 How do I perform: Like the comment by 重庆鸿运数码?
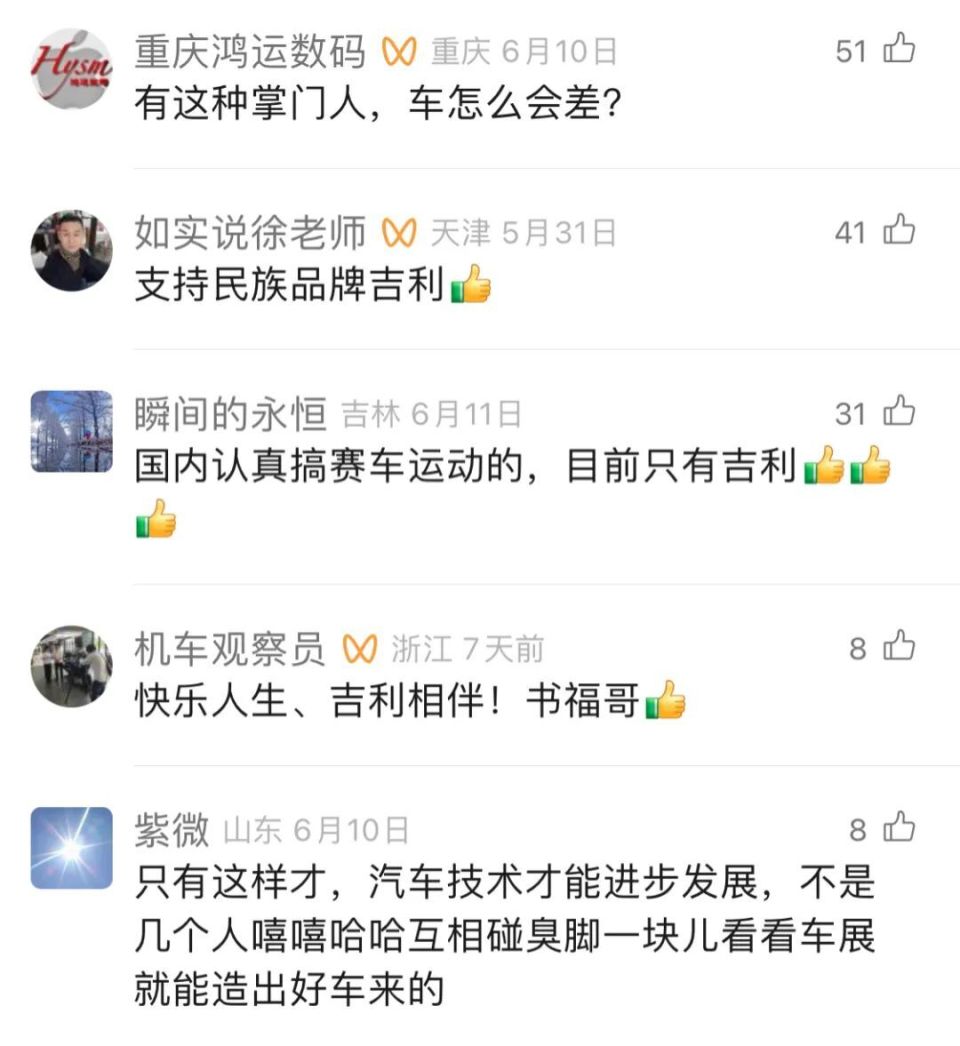click(x=899, y=49)
